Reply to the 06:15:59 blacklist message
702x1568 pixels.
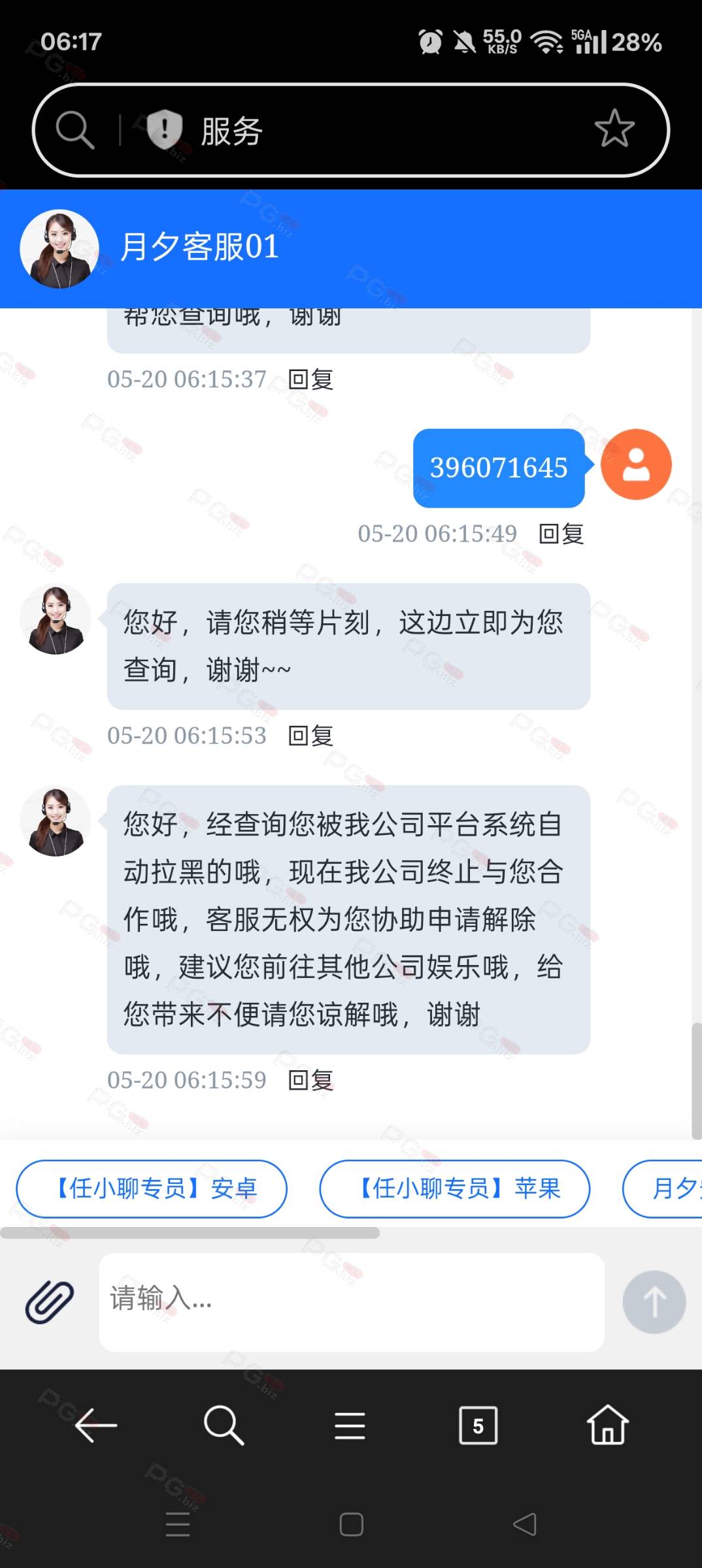coord(311,1080)
